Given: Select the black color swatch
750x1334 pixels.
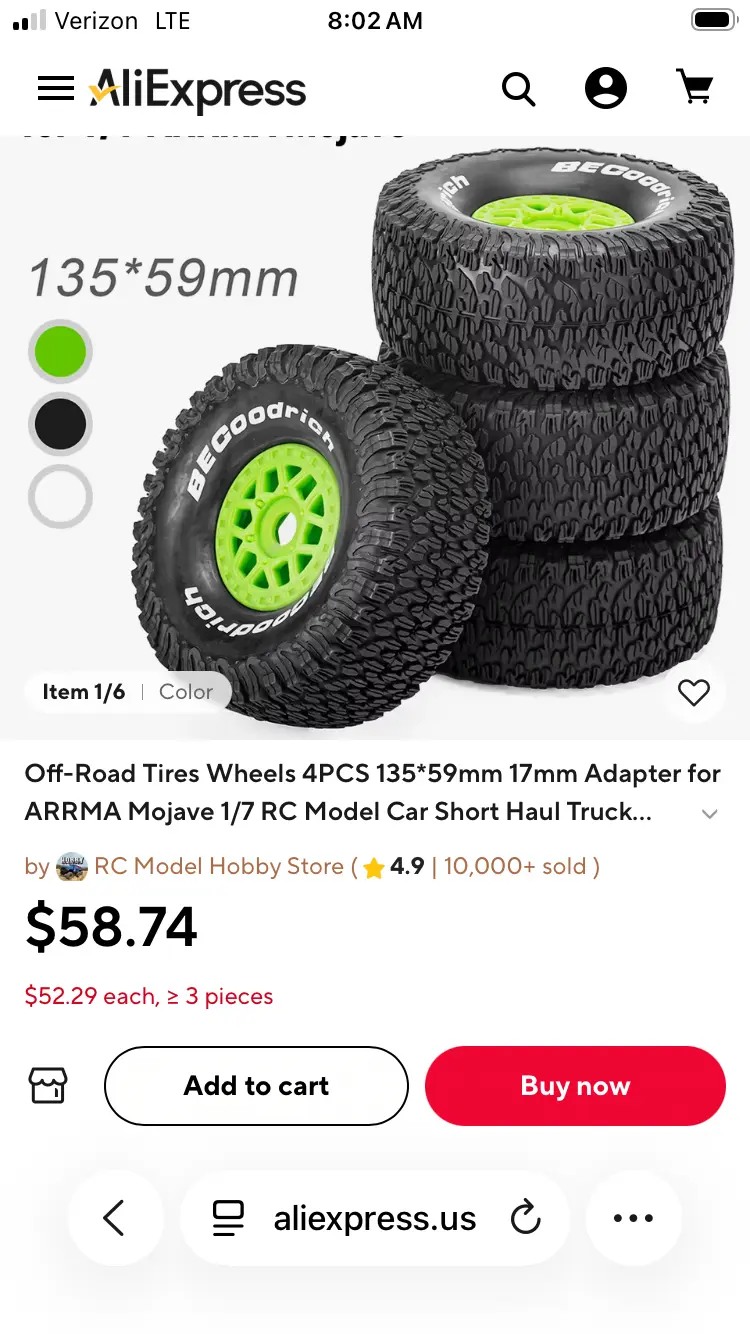Looking at the screenshot, I should (60, 425).
